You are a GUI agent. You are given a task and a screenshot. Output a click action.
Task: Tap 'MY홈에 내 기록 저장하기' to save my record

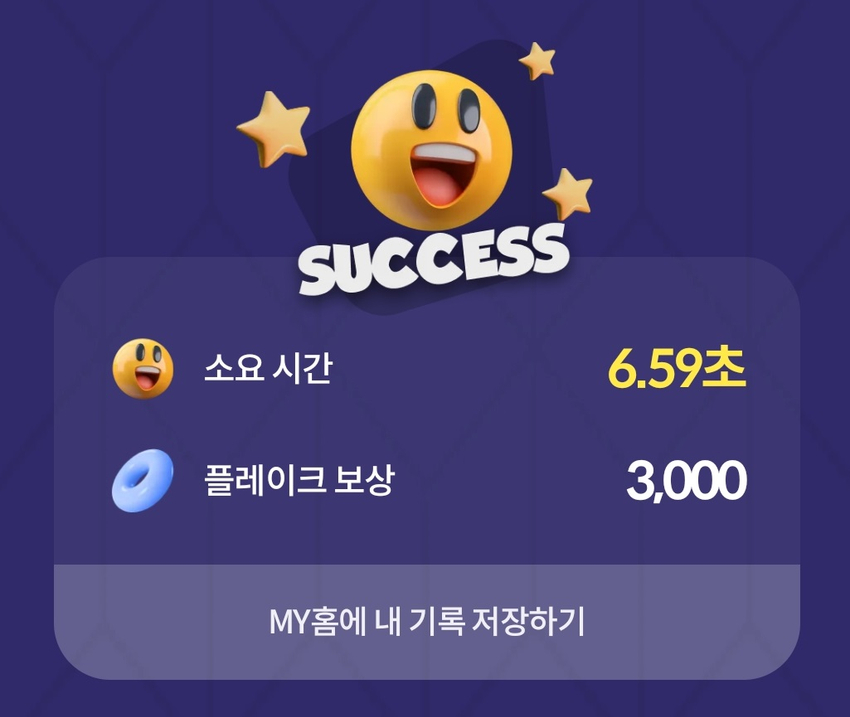point(427,621)
